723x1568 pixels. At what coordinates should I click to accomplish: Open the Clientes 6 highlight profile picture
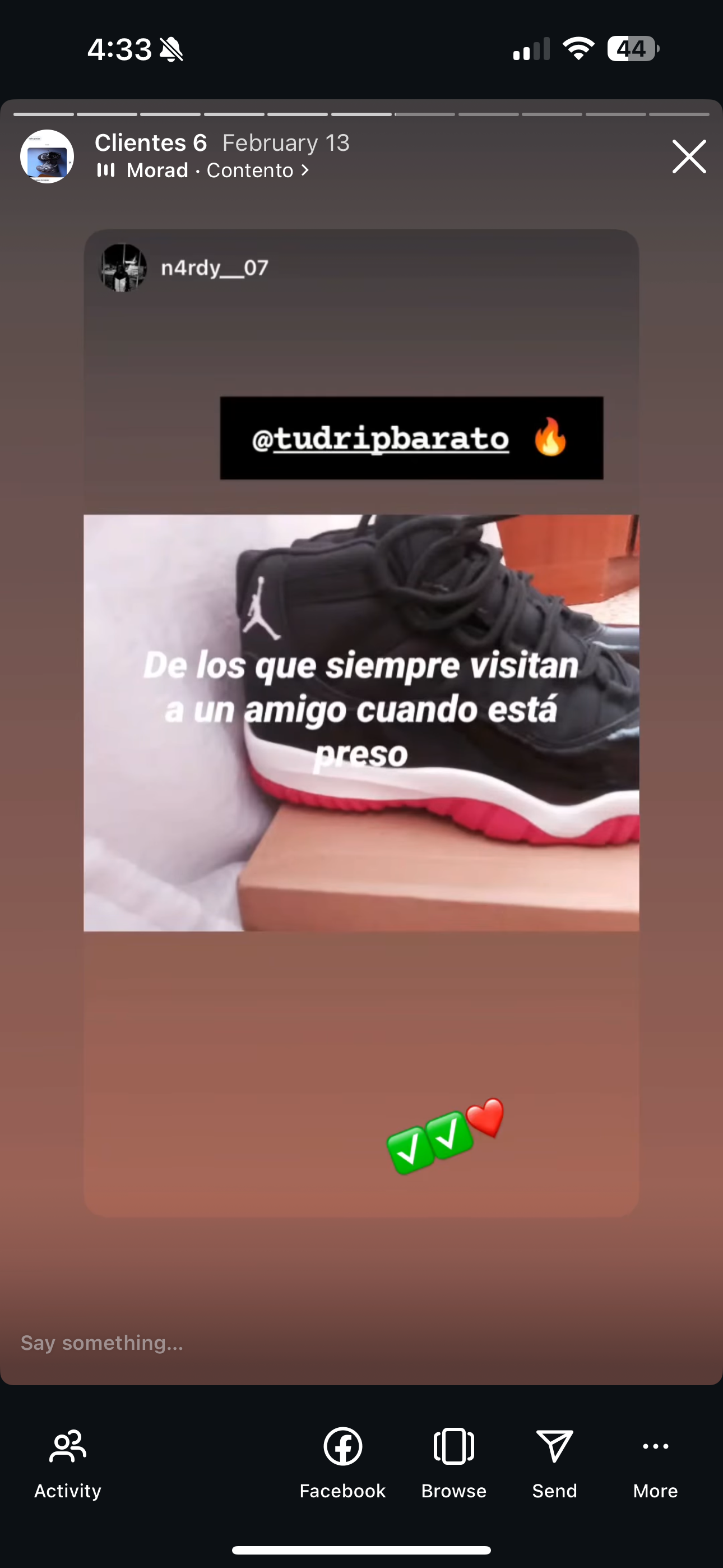click(x=47, y=156)
